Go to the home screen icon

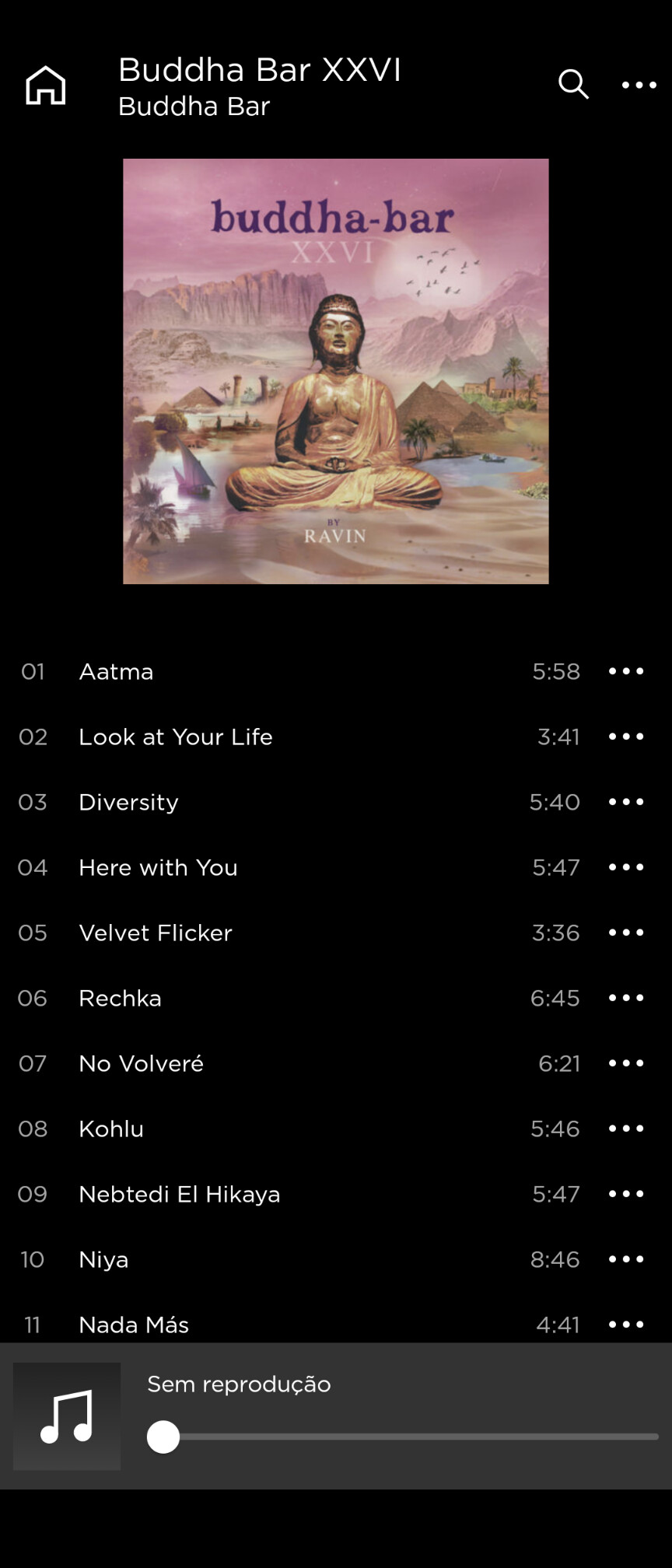(46, 85)
